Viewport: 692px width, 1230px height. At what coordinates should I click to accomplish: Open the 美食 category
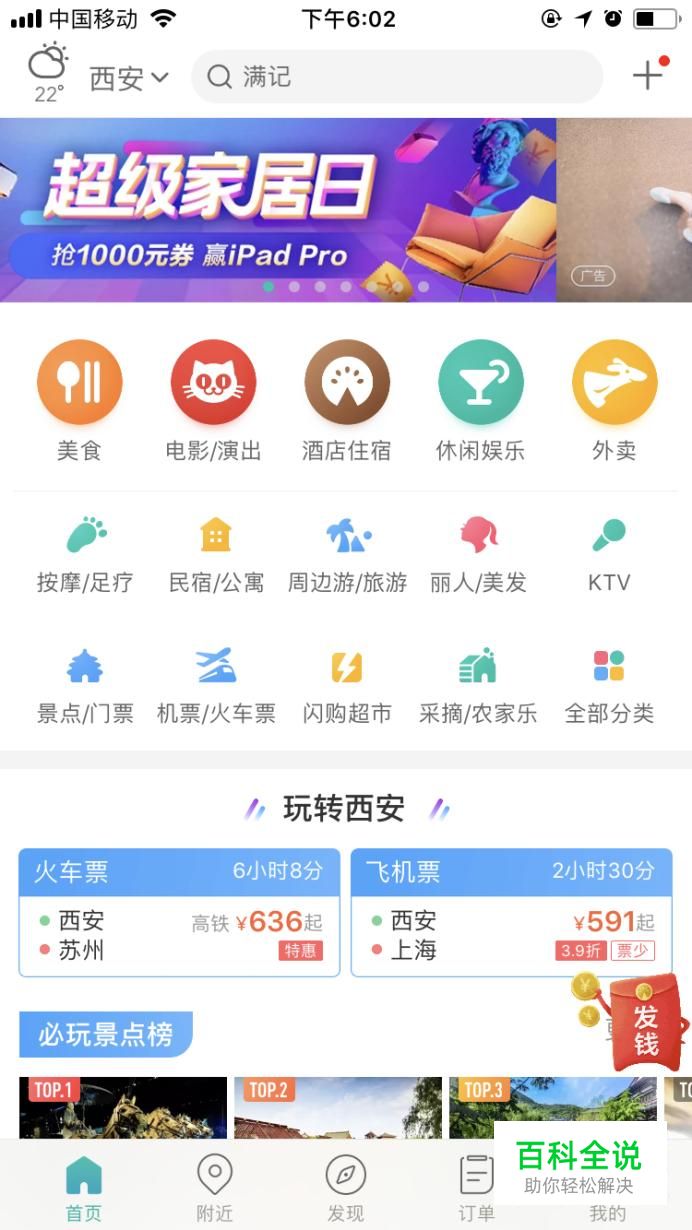[x=80, y=401]
